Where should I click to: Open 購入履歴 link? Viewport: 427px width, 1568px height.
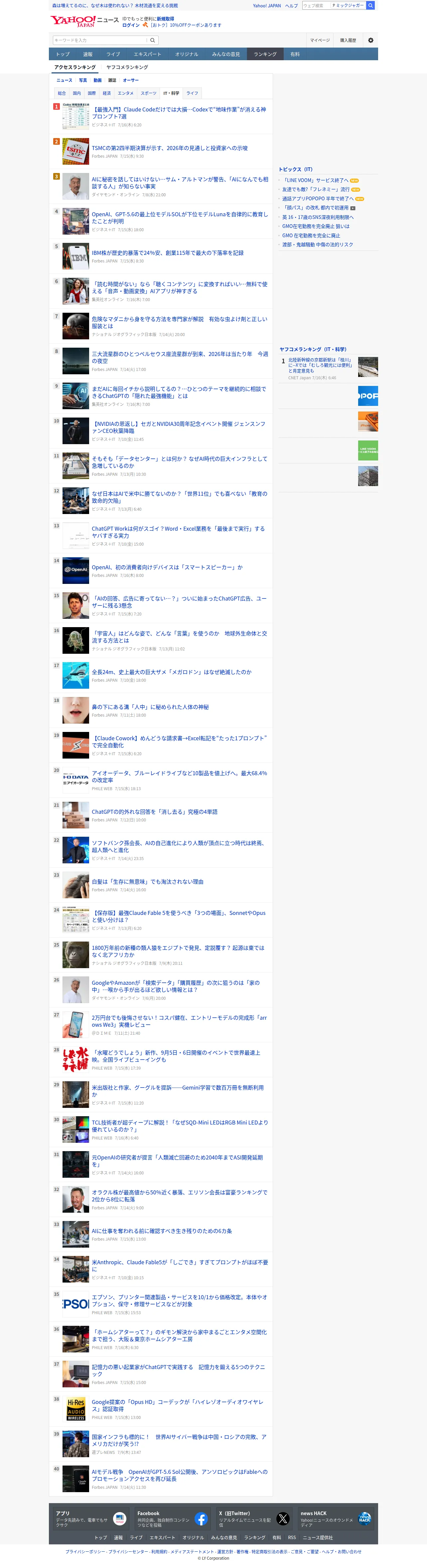[x=348, y=40]
